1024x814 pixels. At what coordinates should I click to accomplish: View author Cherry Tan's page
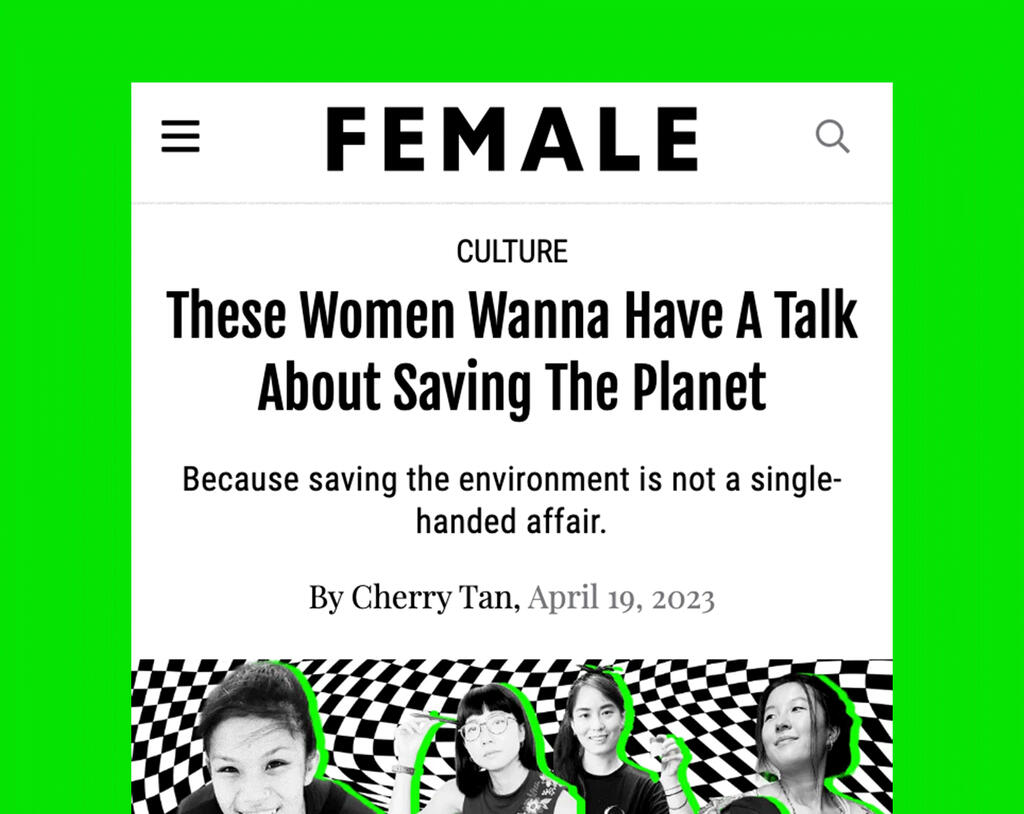tap(433, 598)
